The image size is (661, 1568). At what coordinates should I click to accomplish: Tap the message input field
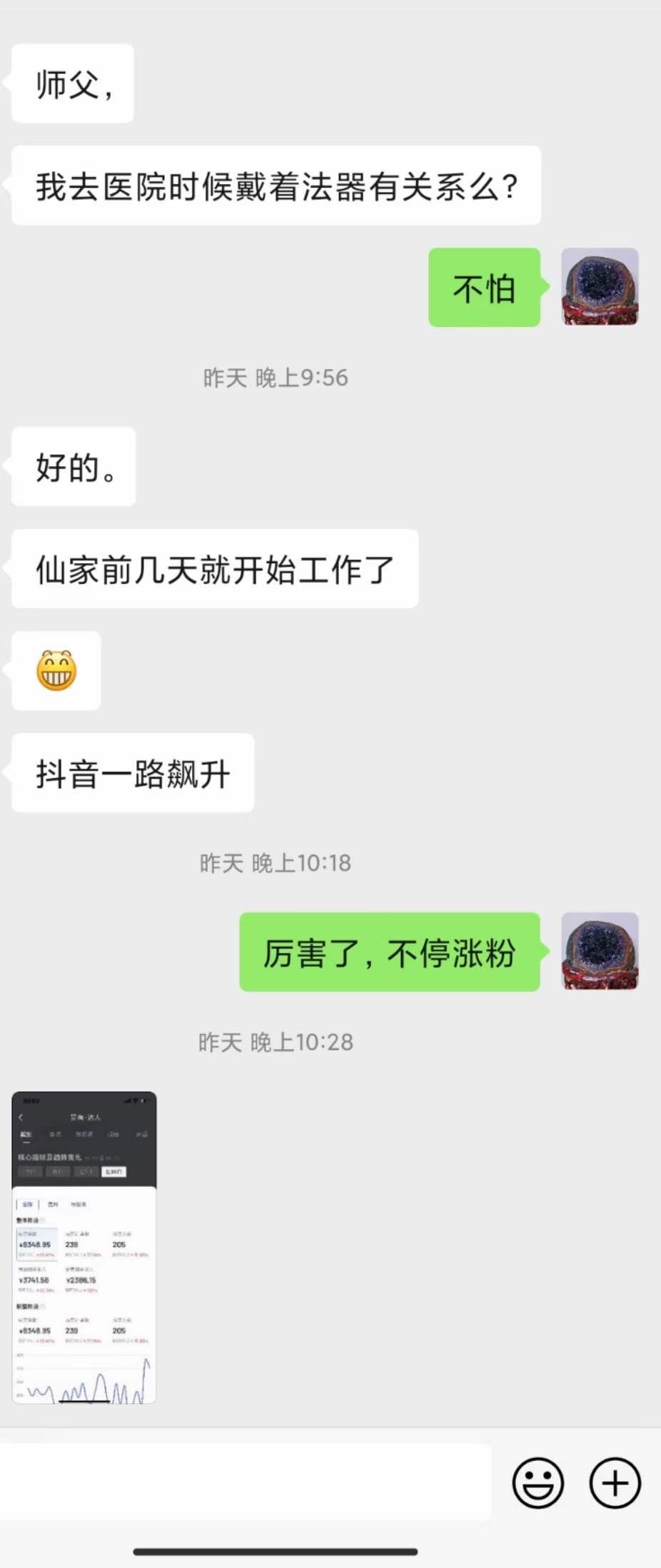[x=250, y=1482]
